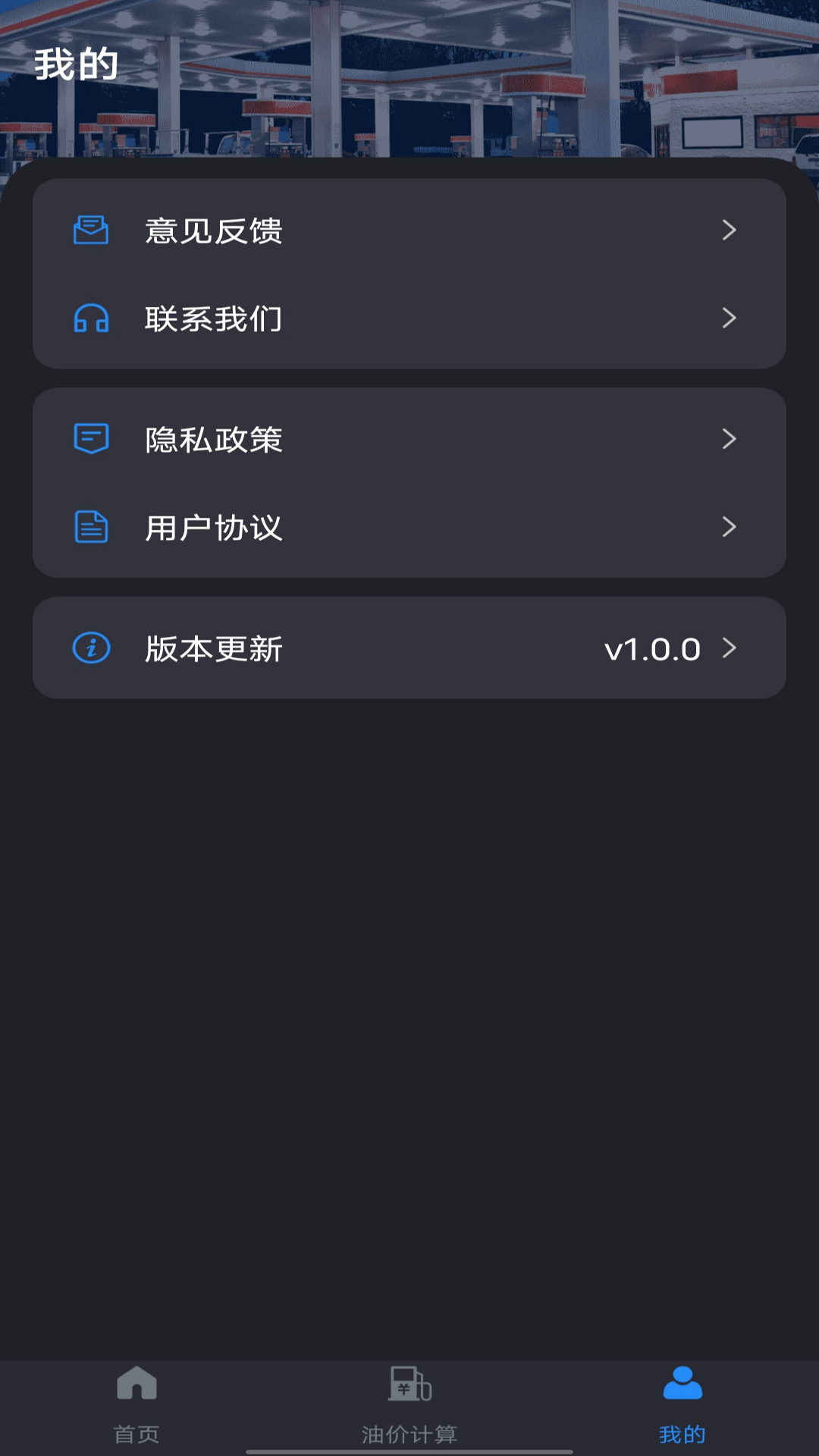View the 隐私政策 privacy policy
This screenshot has height=1456, width=819.
[x=408, y=439]
